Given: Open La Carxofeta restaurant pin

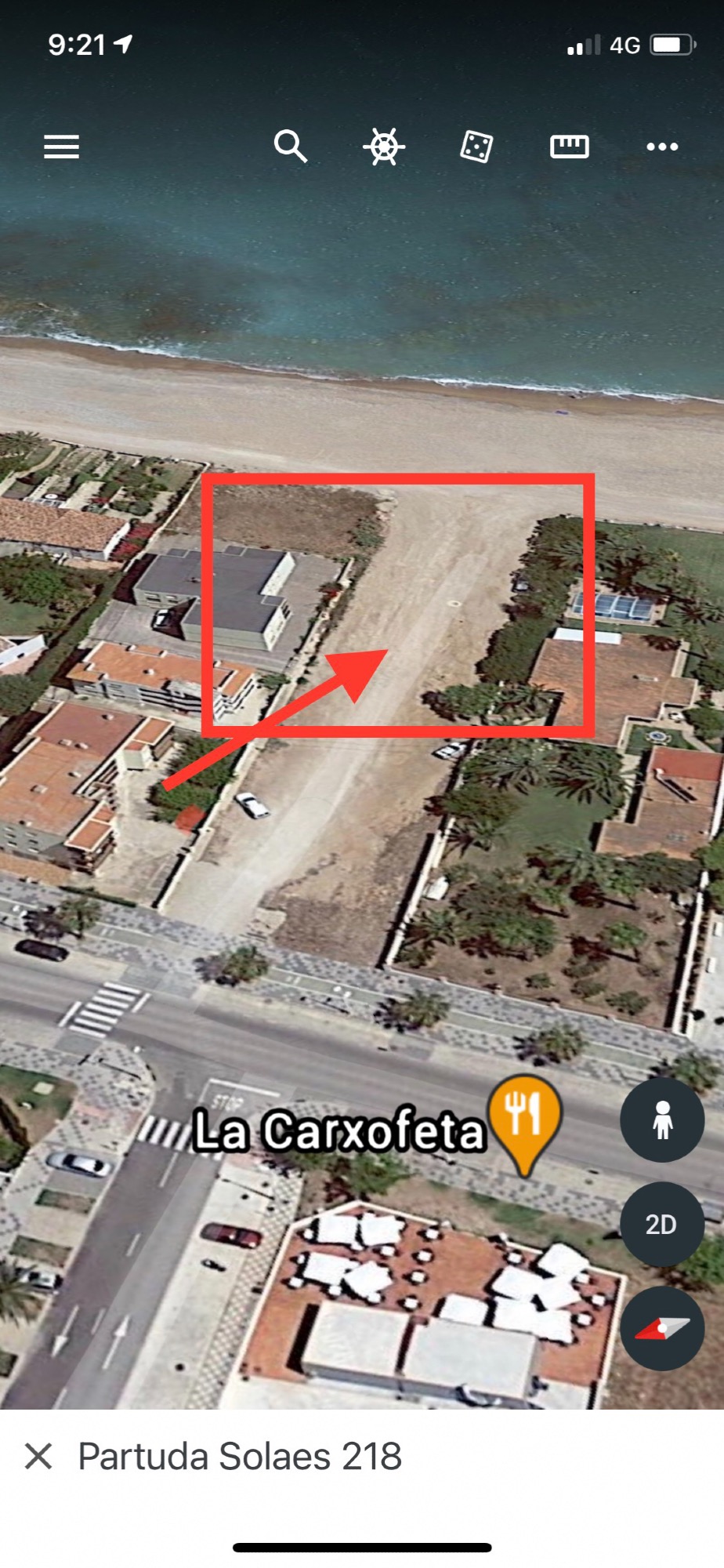Looking at the screenshot, I should [x=524, y=1117].
